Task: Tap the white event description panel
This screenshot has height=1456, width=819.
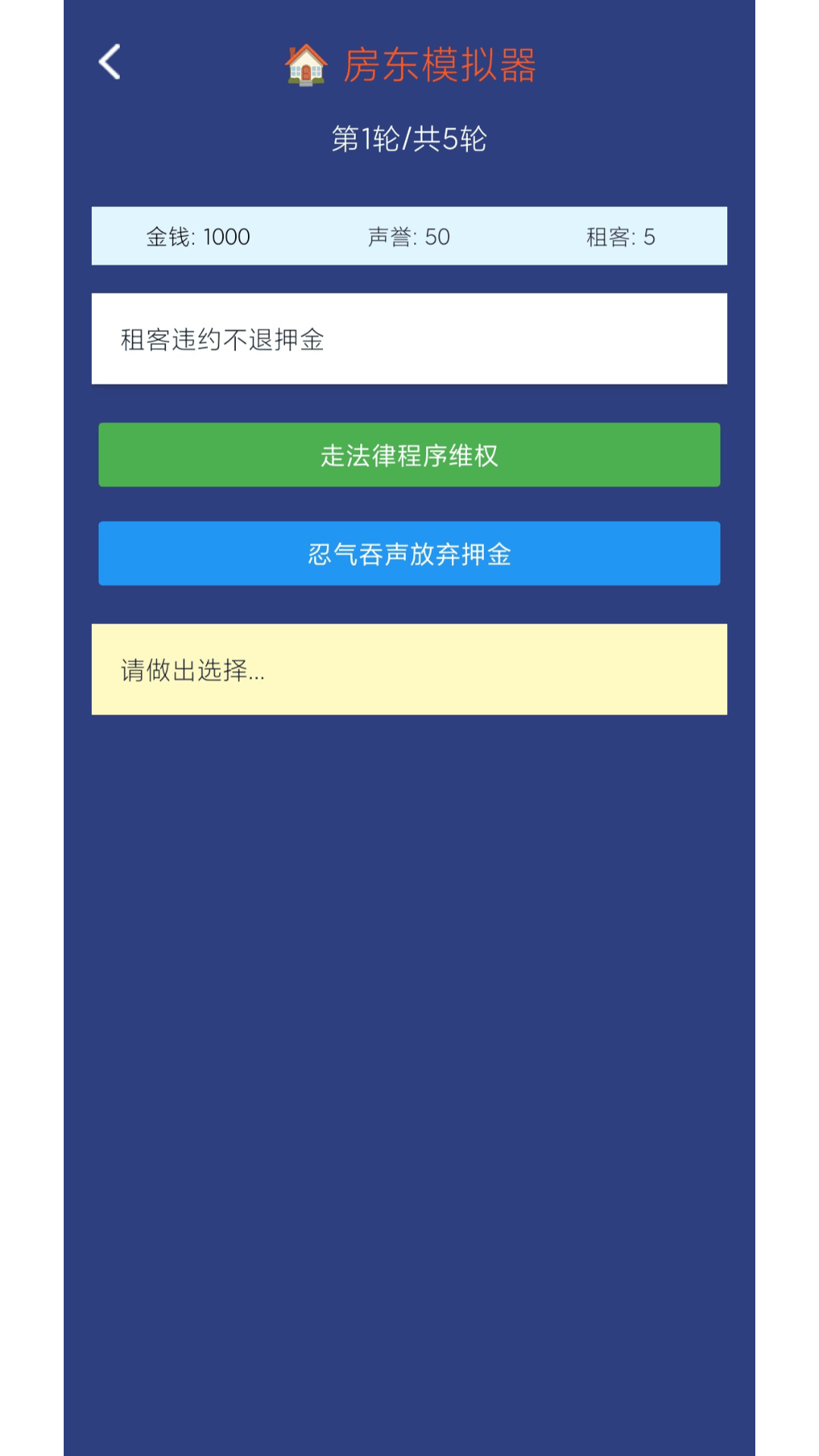Action: click(x=409, y=338)
